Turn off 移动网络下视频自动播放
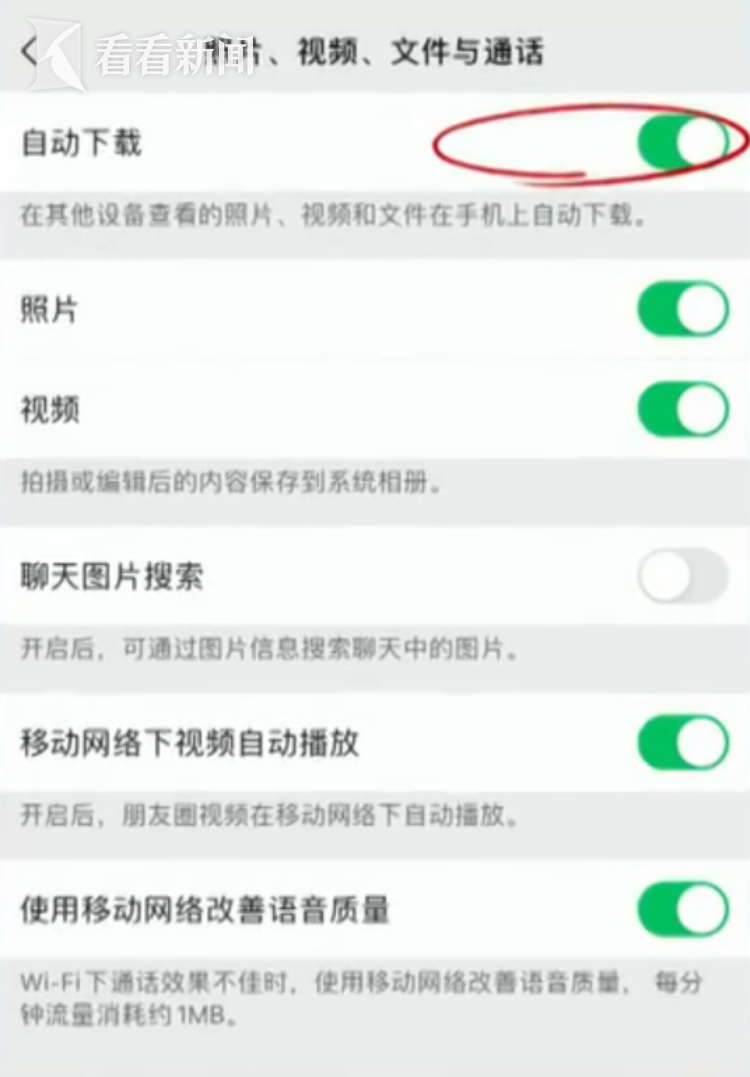 click(x=683, y=743)
